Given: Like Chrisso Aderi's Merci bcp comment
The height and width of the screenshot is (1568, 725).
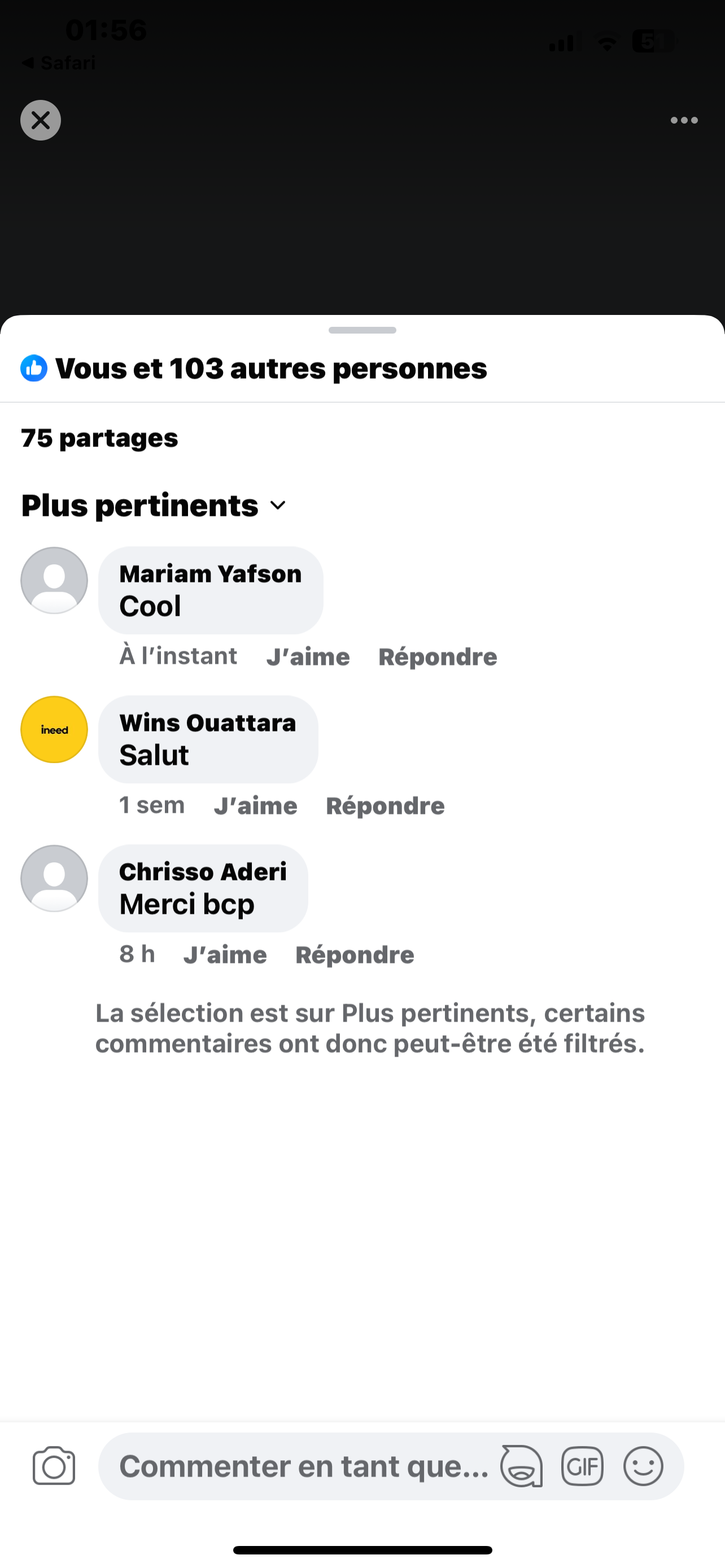Looking at the screenshot, I should (225, 955).
